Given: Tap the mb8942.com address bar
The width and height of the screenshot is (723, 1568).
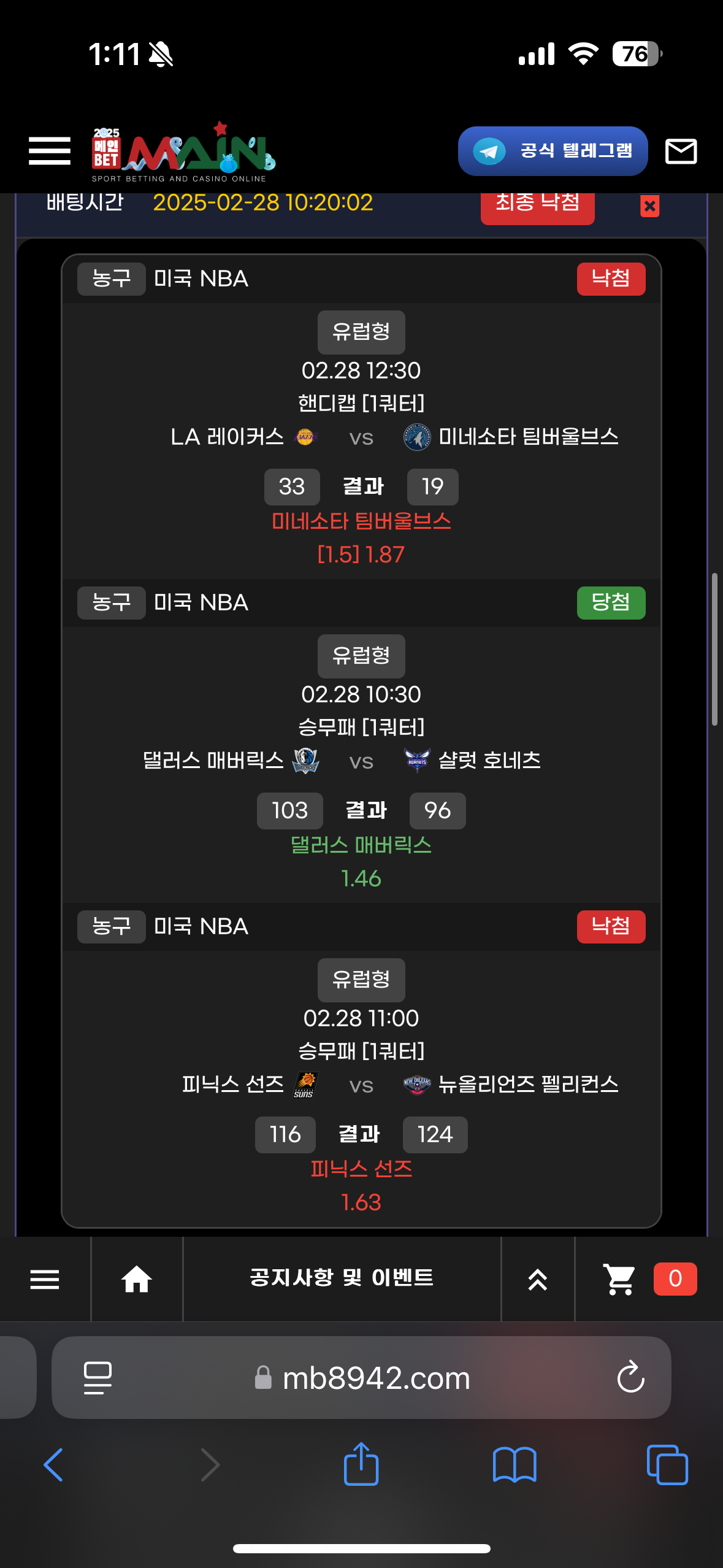Looking at the screenshot, I should (x=375, y=1378).
